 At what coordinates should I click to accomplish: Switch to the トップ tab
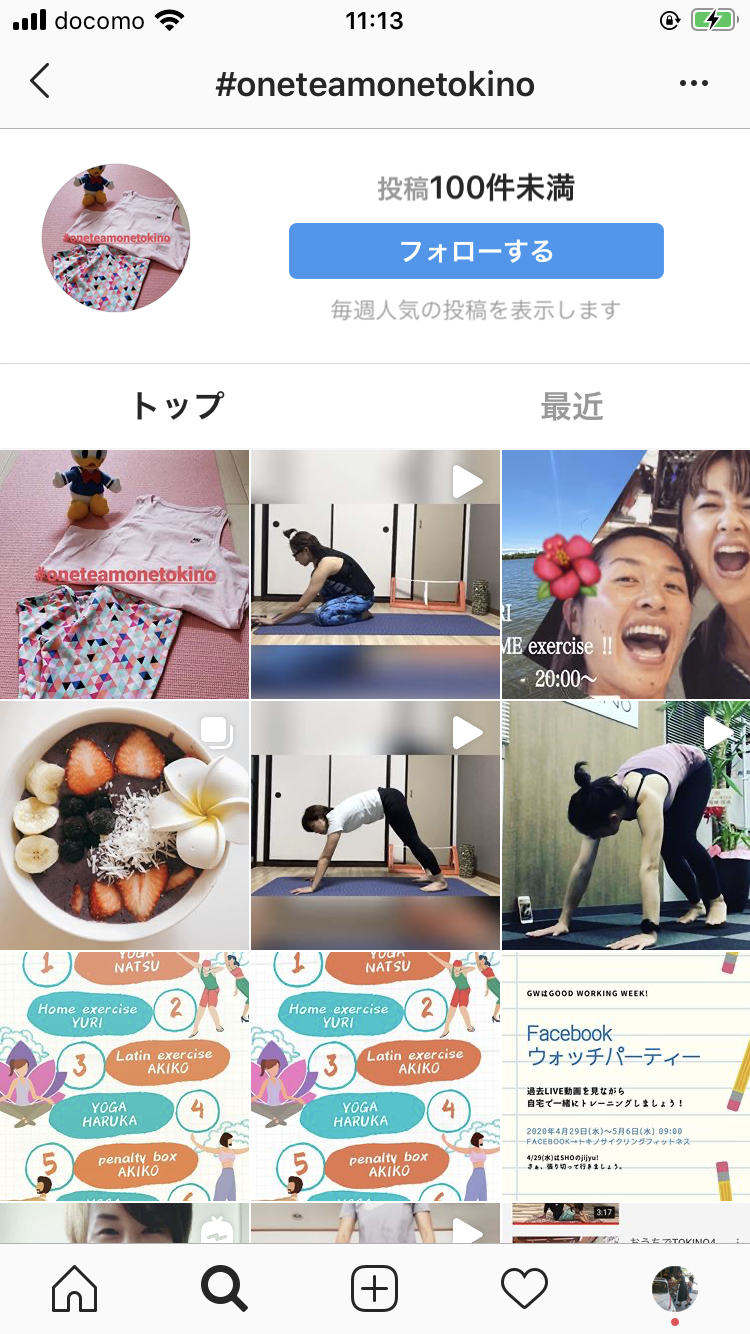pos(178,406)
